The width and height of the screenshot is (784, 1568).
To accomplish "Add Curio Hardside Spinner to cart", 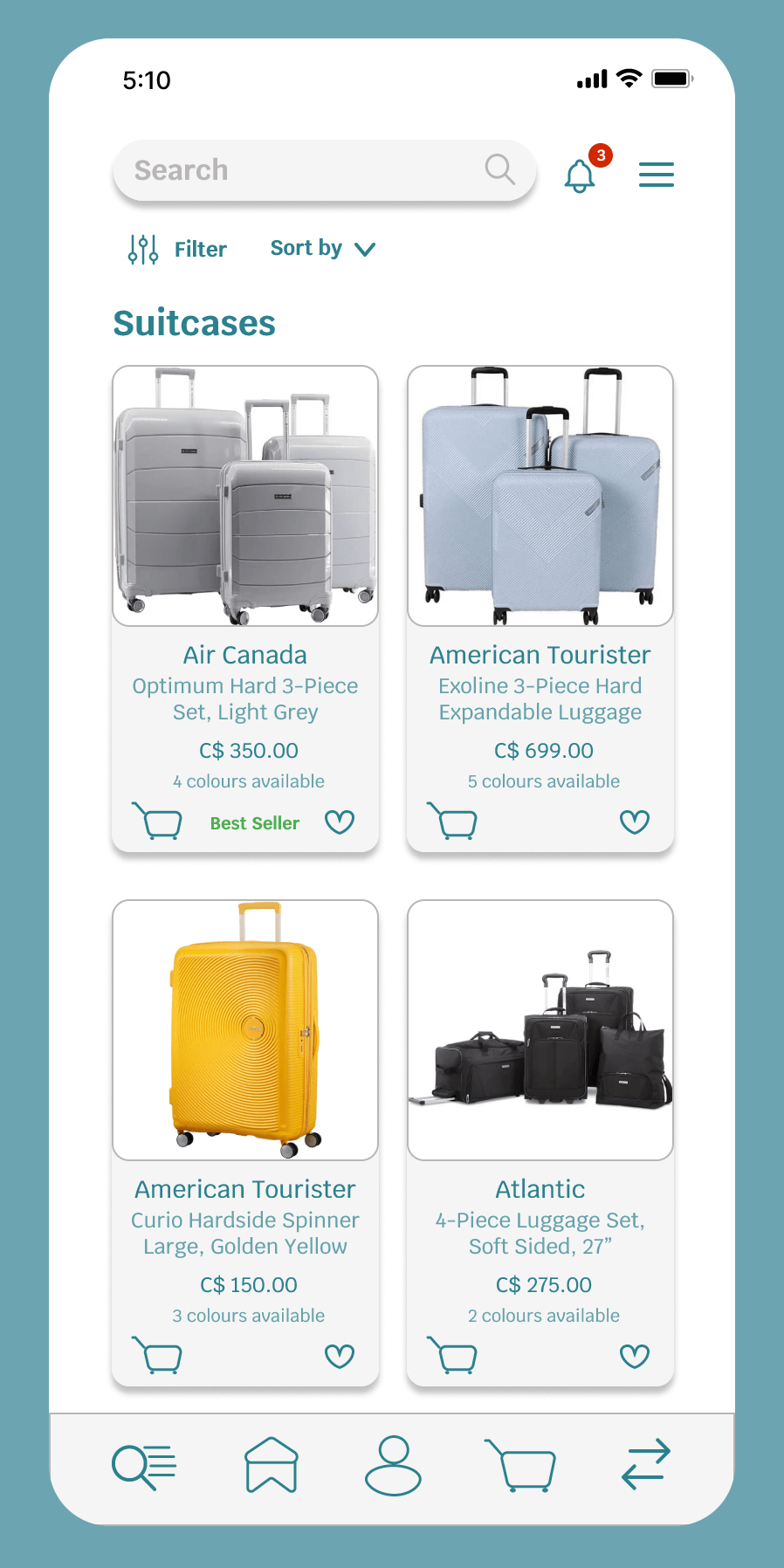I will tap(157, 1355).
